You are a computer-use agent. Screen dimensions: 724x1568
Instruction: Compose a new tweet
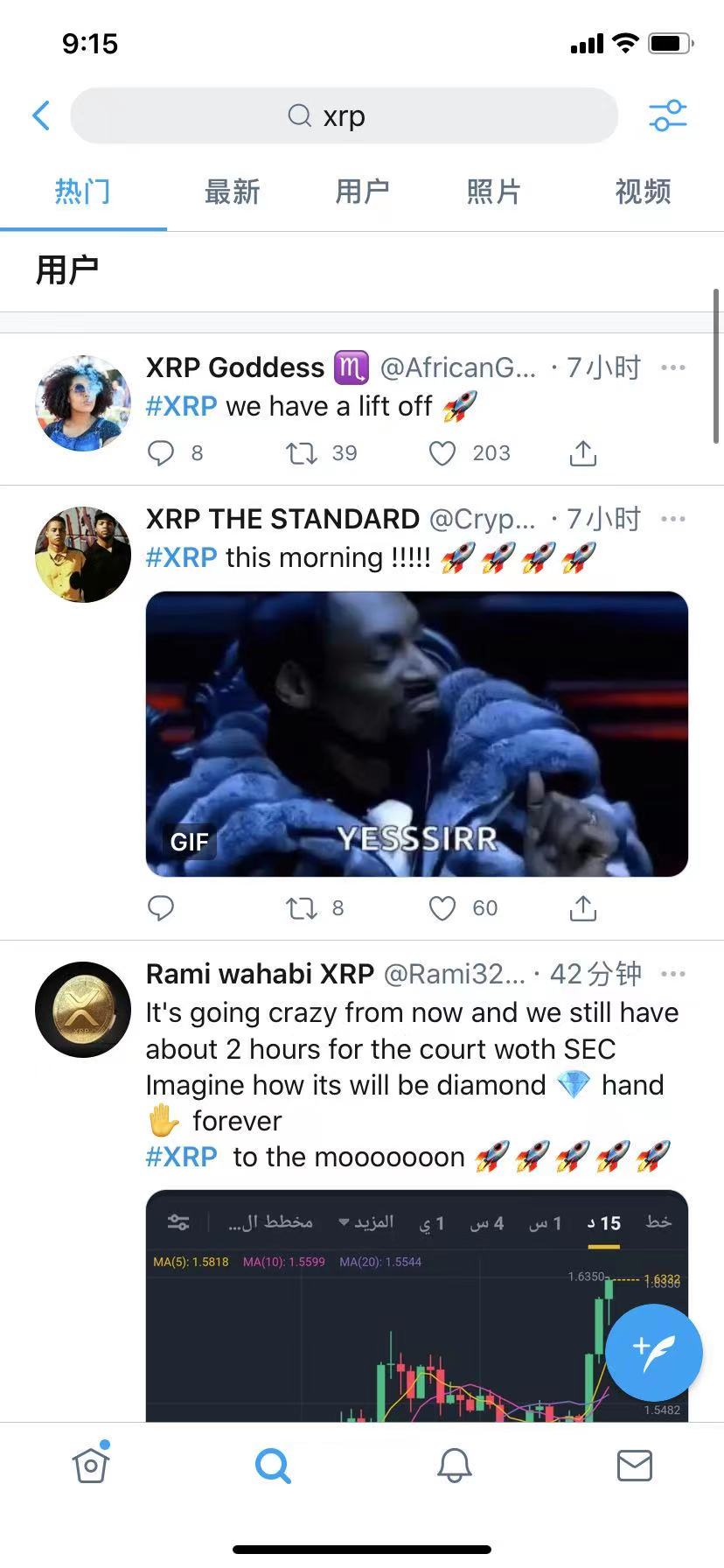653,1352
